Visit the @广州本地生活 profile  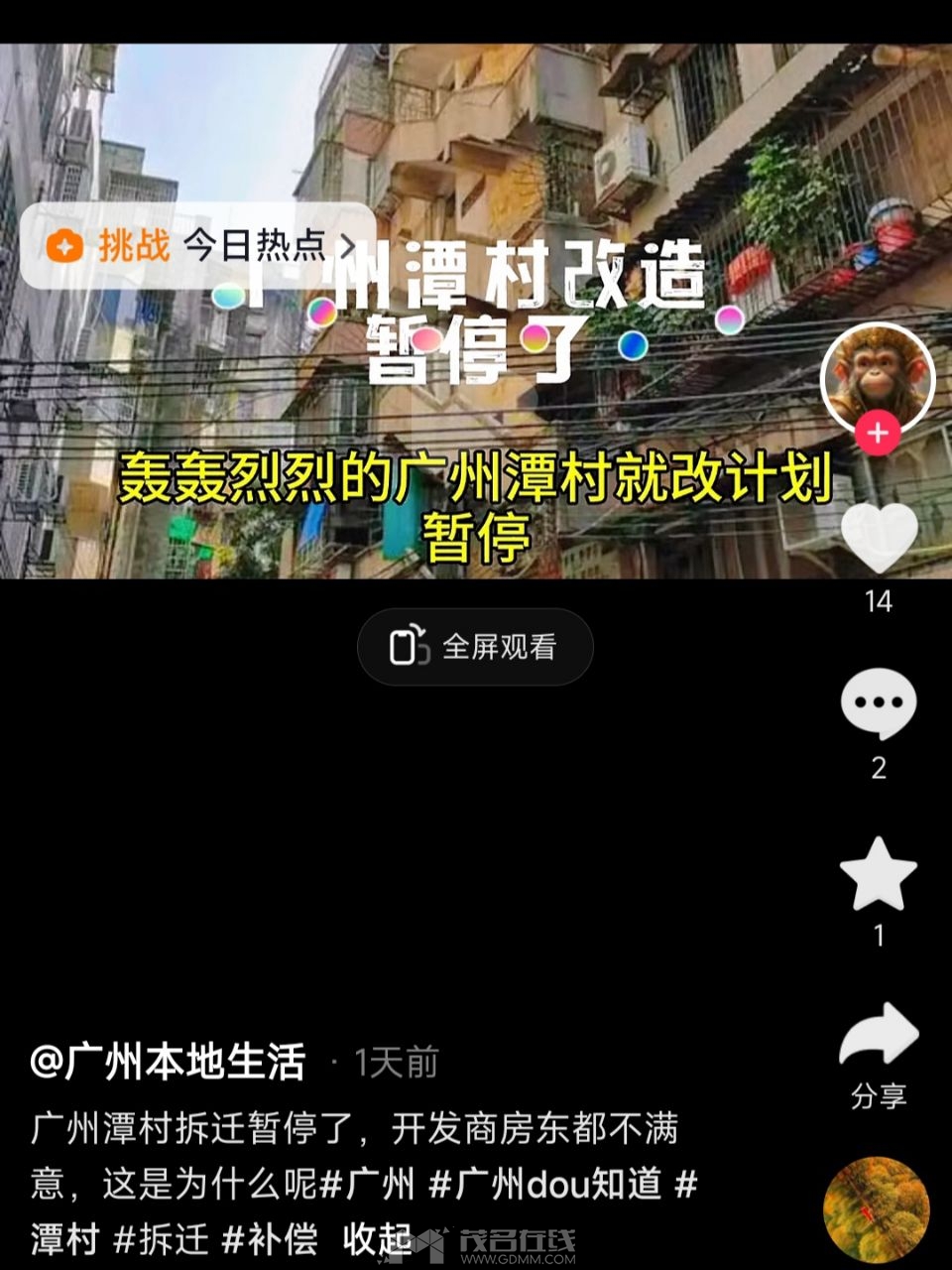coord(169,1063)
